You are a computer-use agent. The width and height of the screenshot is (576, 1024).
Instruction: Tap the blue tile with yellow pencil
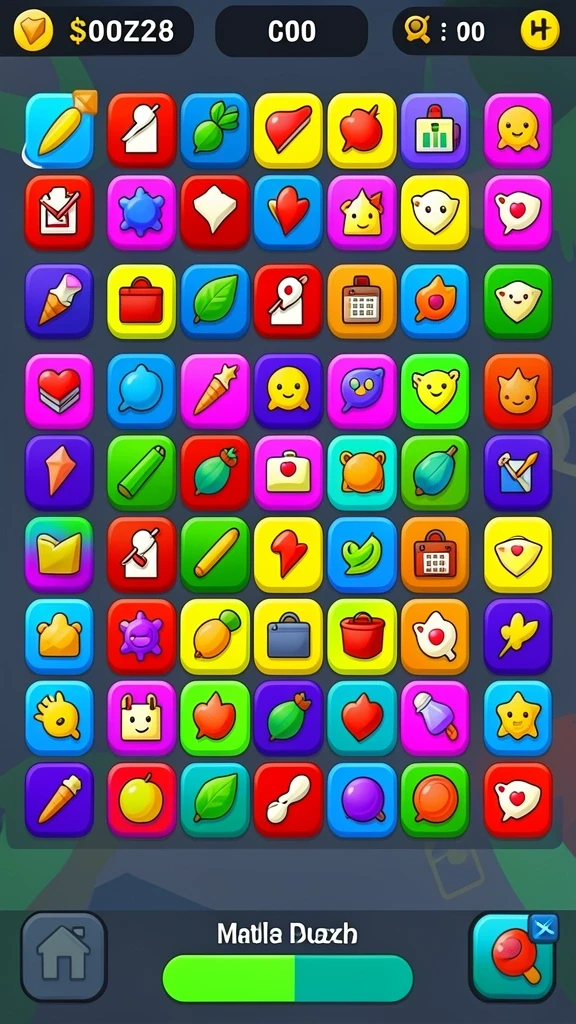pos(59,131)
